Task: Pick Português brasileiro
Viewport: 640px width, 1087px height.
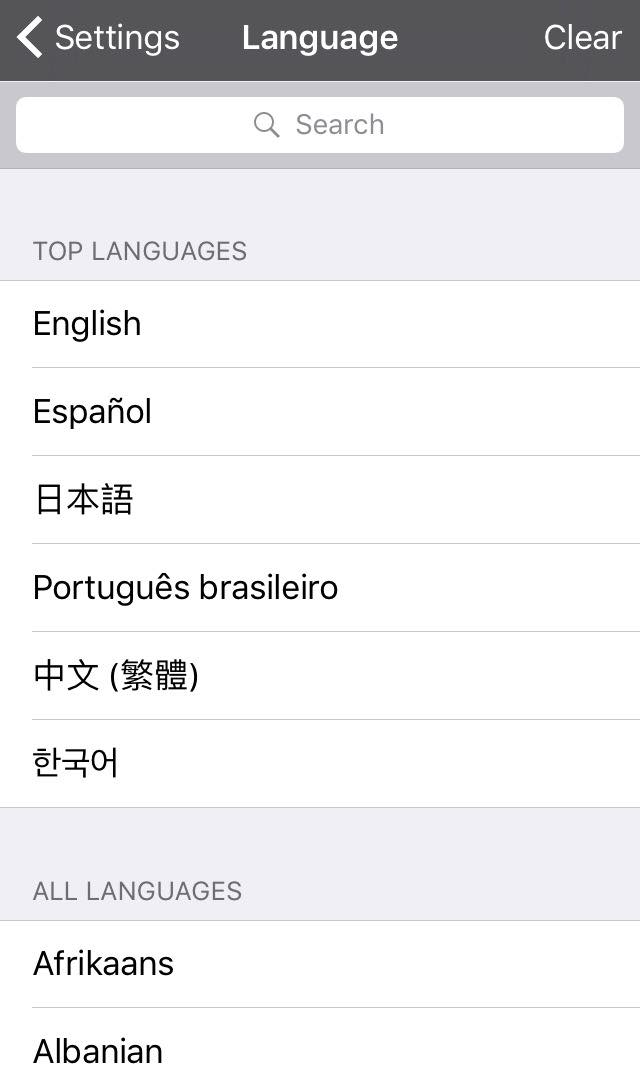Action: (x=320, y=588)
